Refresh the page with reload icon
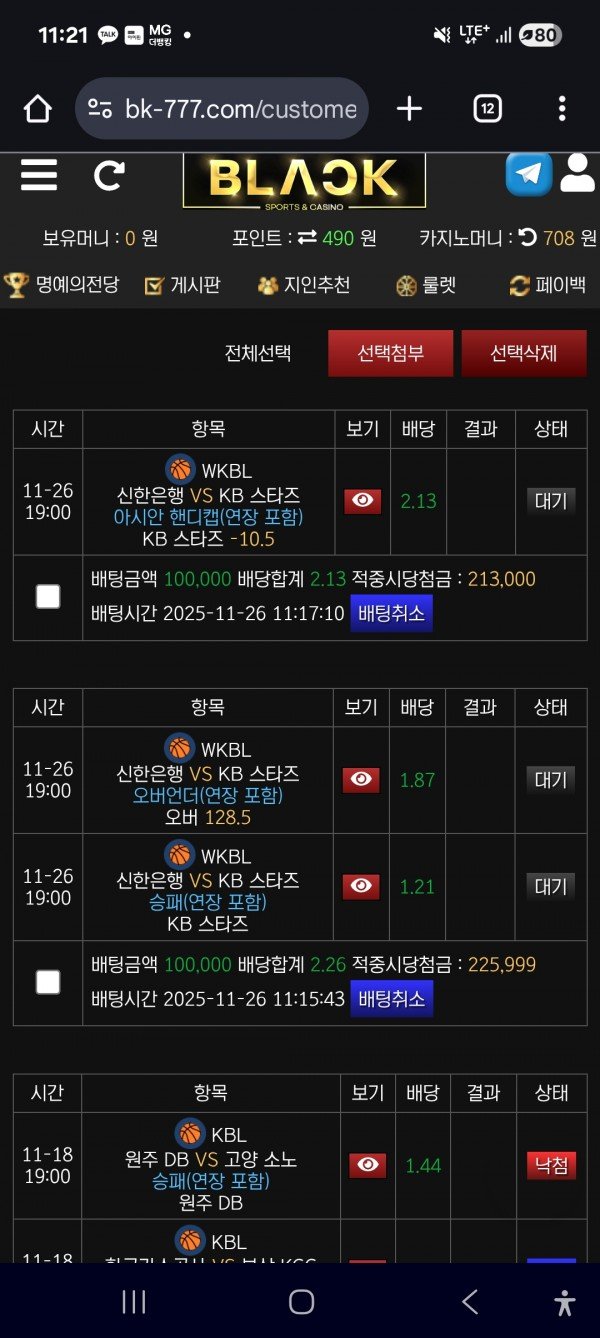The width and height of the screenshot is (600, 1338). 108,176
